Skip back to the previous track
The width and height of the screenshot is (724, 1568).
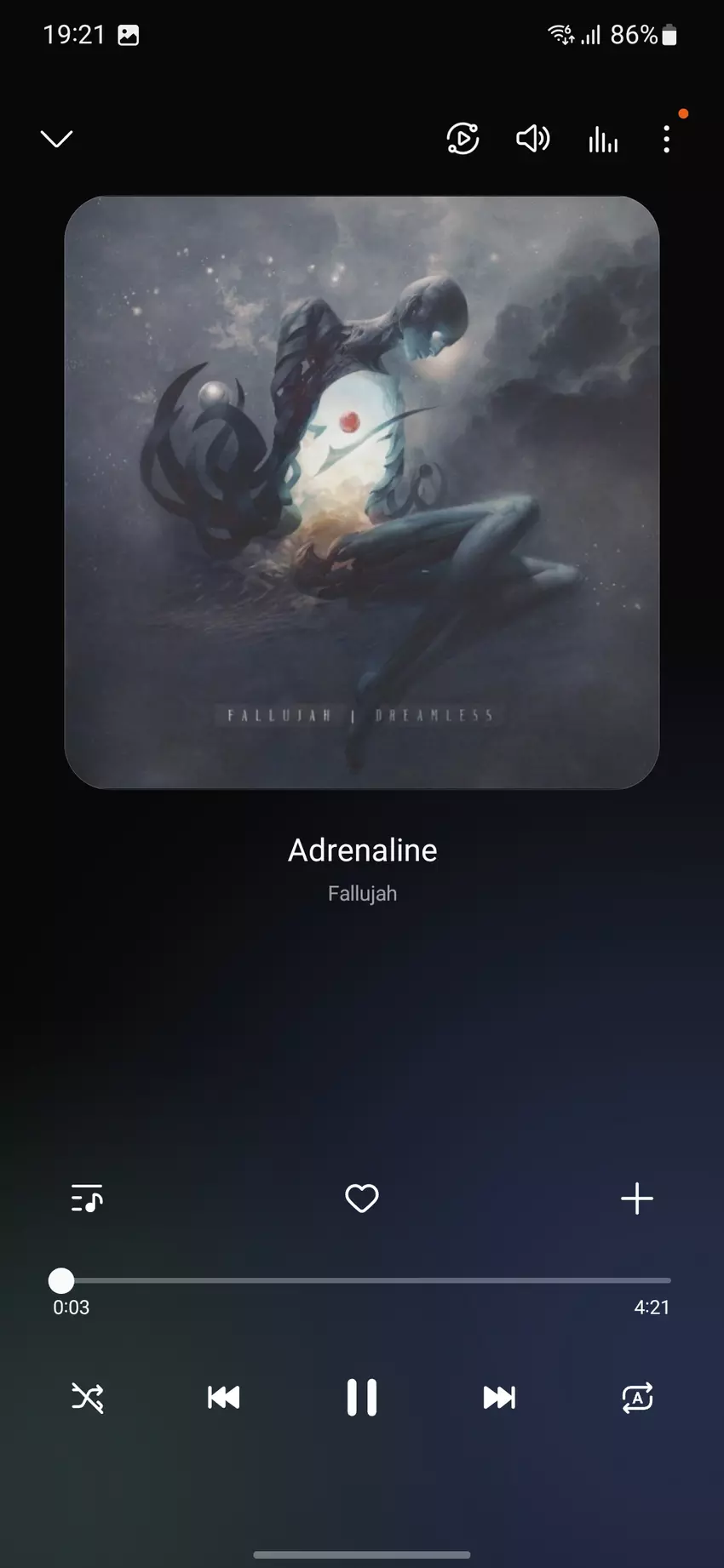(x=224, y=1398)
